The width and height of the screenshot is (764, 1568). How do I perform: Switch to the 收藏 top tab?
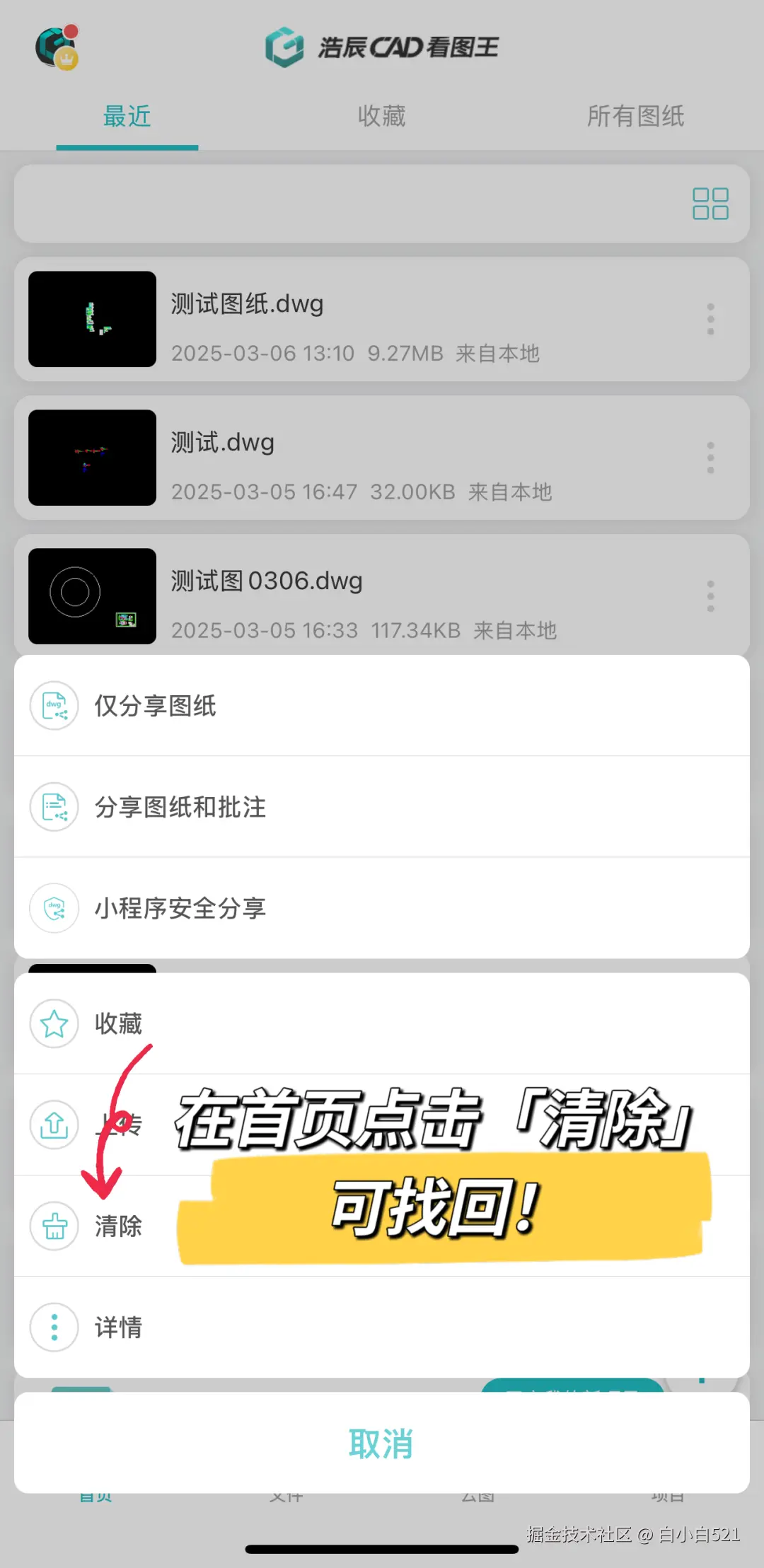(381, 116)
